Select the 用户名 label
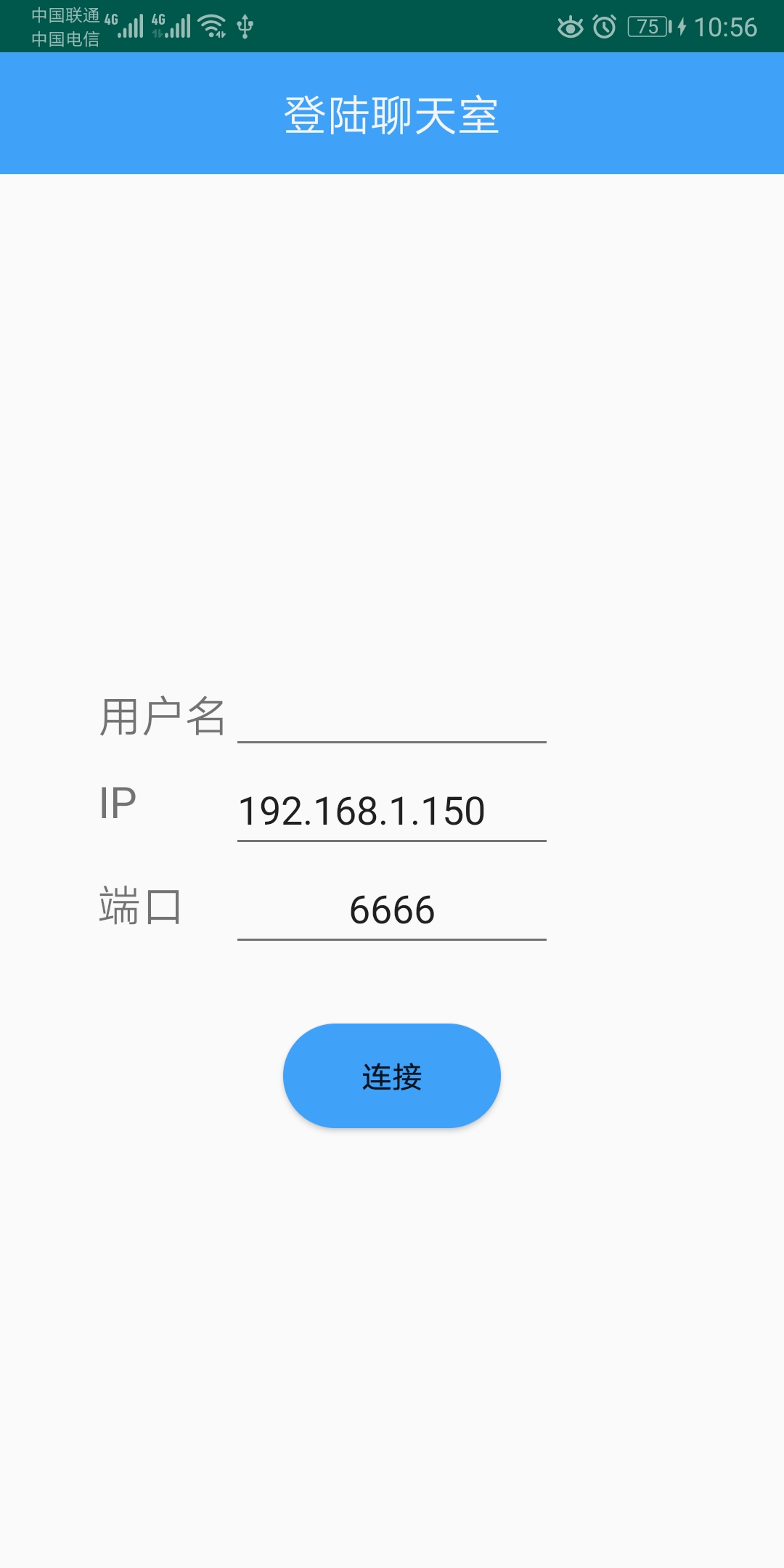784x1568 pixels. click(x=163, y=719)
